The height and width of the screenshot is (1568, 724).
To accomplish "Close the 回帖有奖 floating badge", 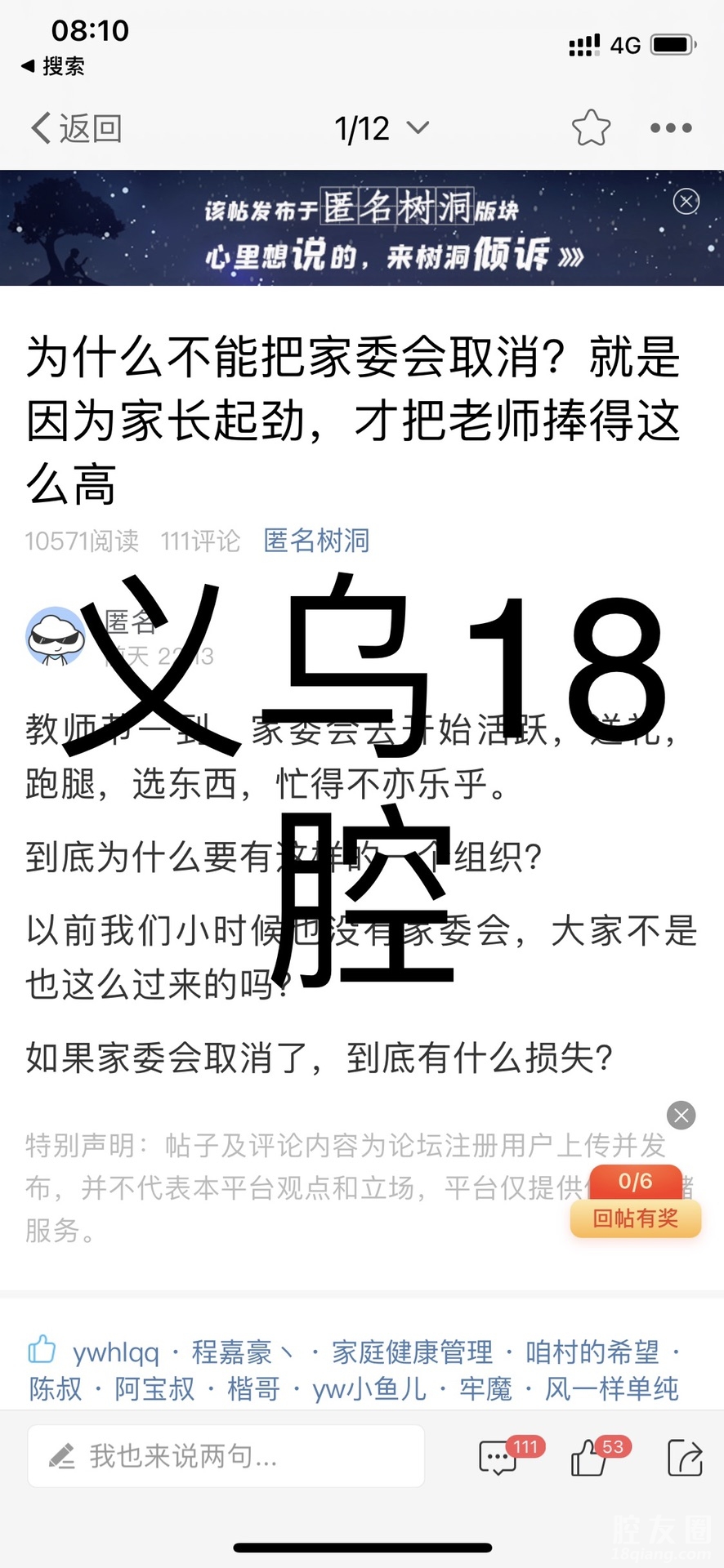I will point(681,1115).
